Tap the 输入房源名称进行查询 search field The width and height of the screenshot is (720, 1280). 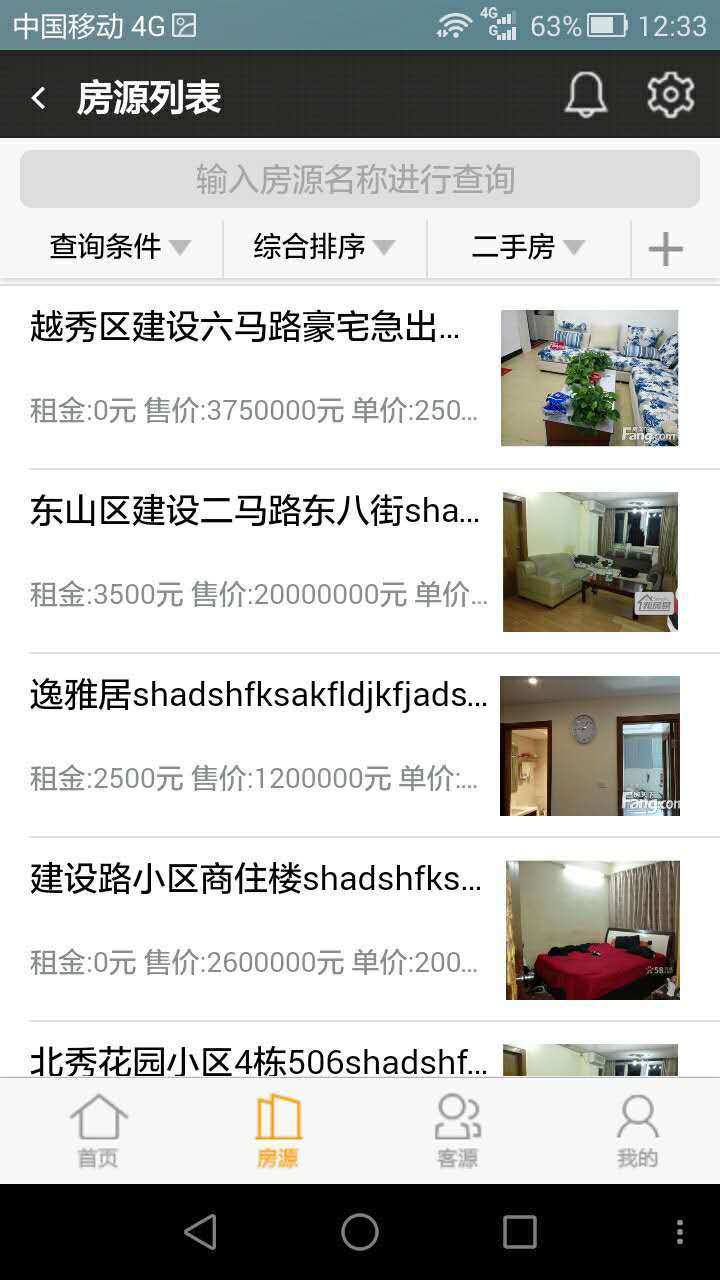point(360,180)
